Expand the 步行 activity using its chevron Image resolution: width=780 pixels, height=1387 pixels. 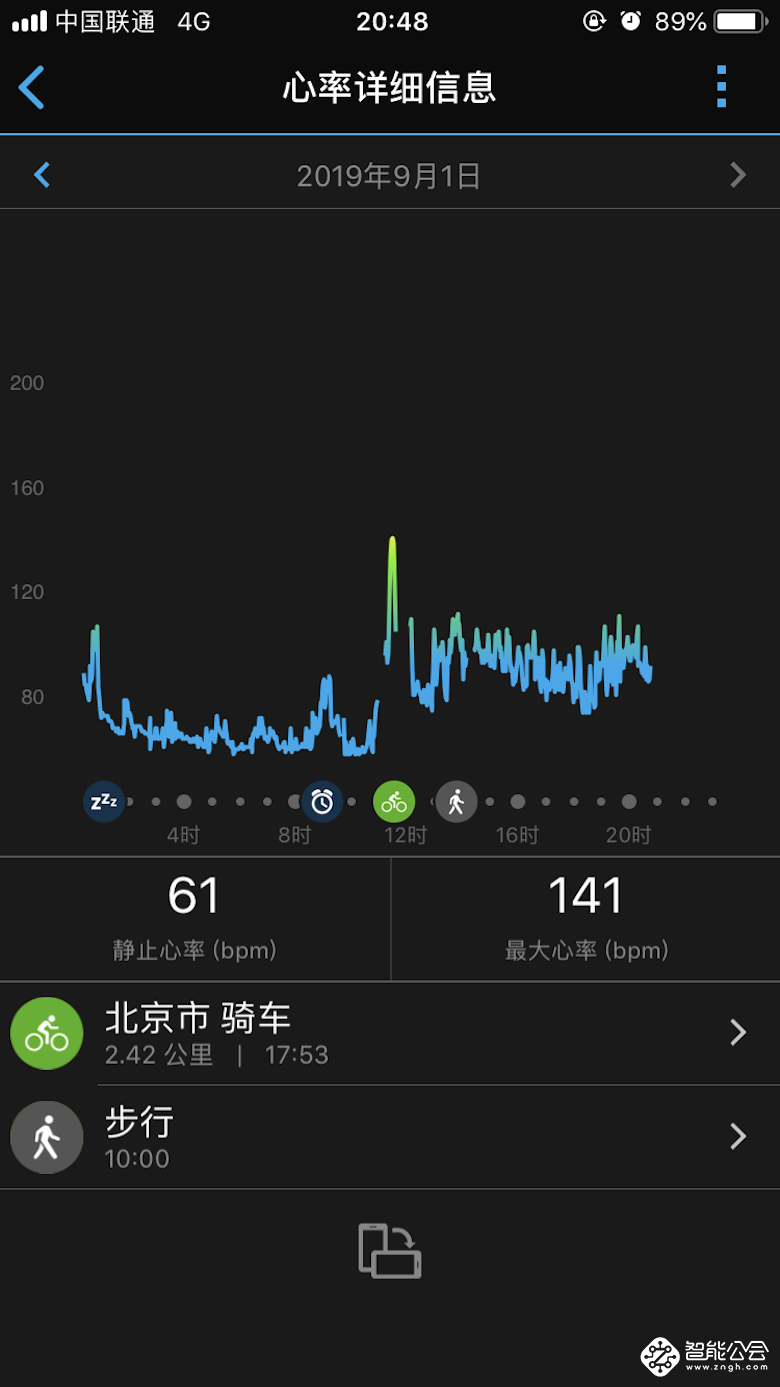tap(737, 1137)
